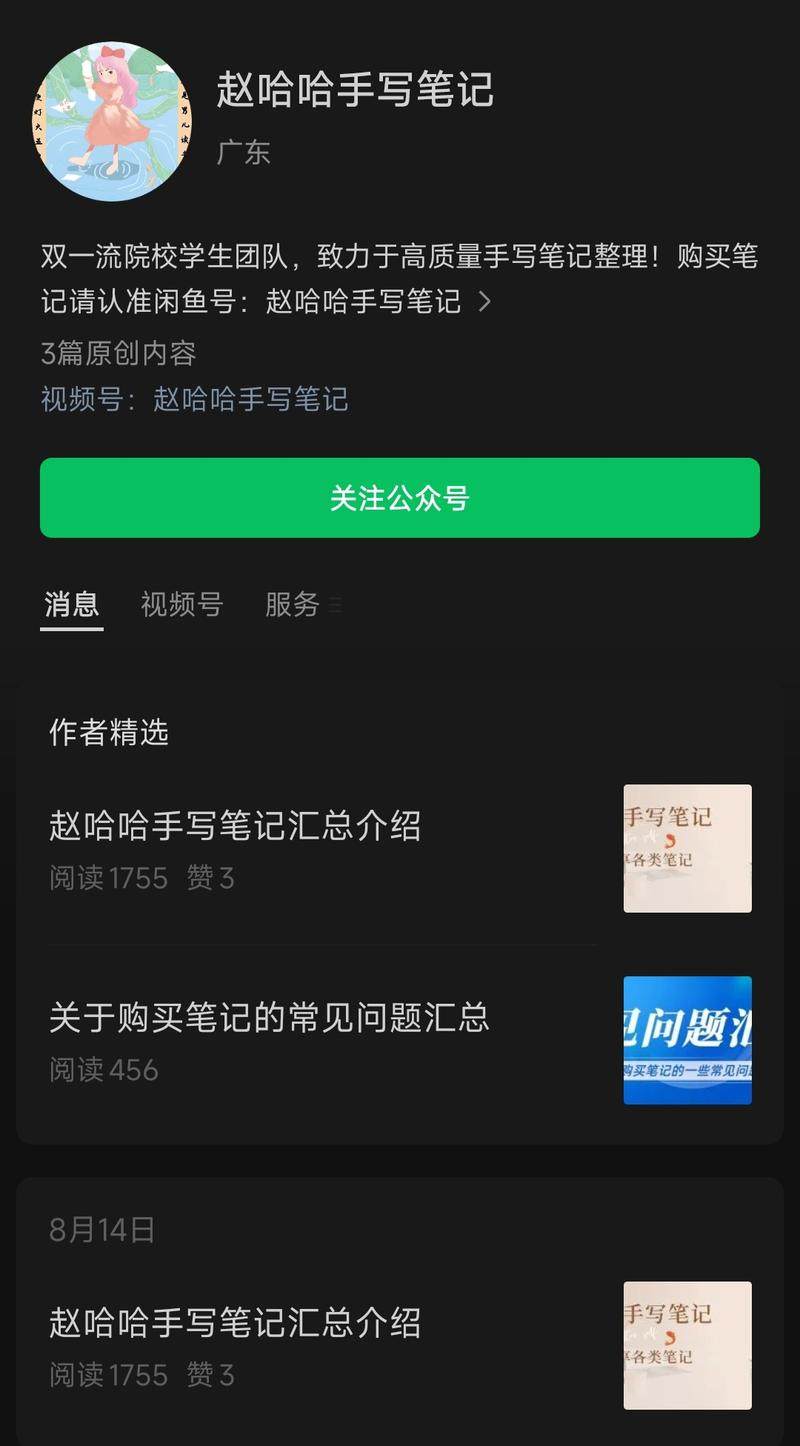Open featured article 赵哈哈手写笔记汇总介绍
Viewport: 800px width, 1446px height.
pos(235,826)
